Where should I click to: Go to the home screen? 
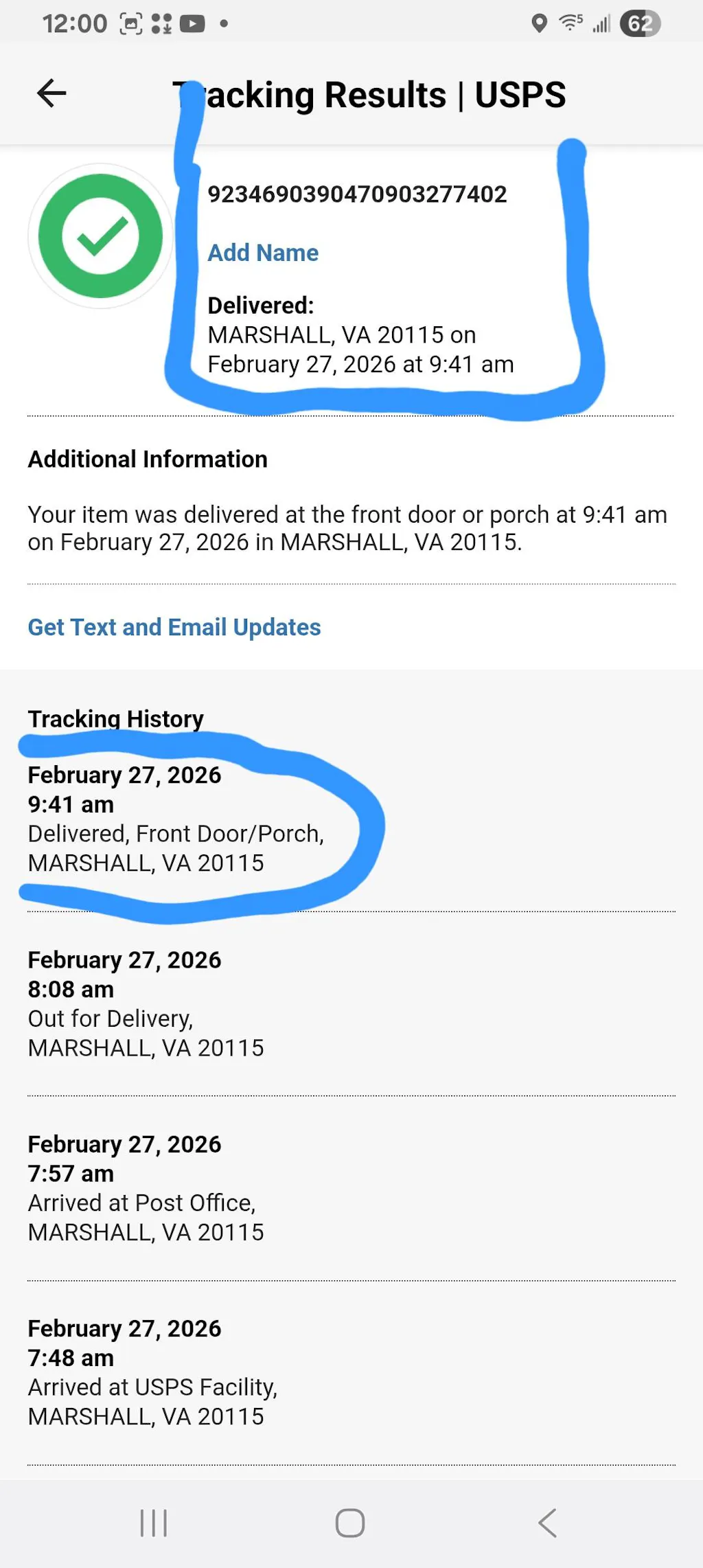350,1523
